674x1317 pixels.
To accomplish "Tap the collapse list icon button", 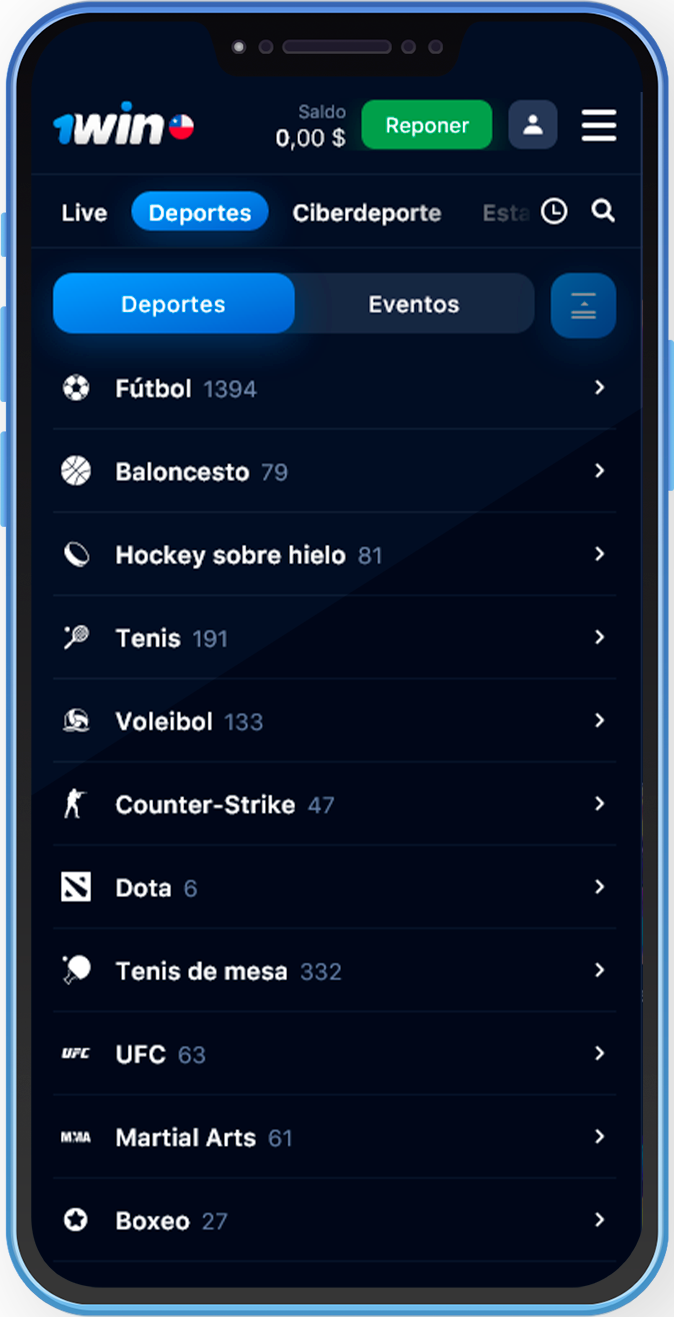I will (x=583, y=306).
